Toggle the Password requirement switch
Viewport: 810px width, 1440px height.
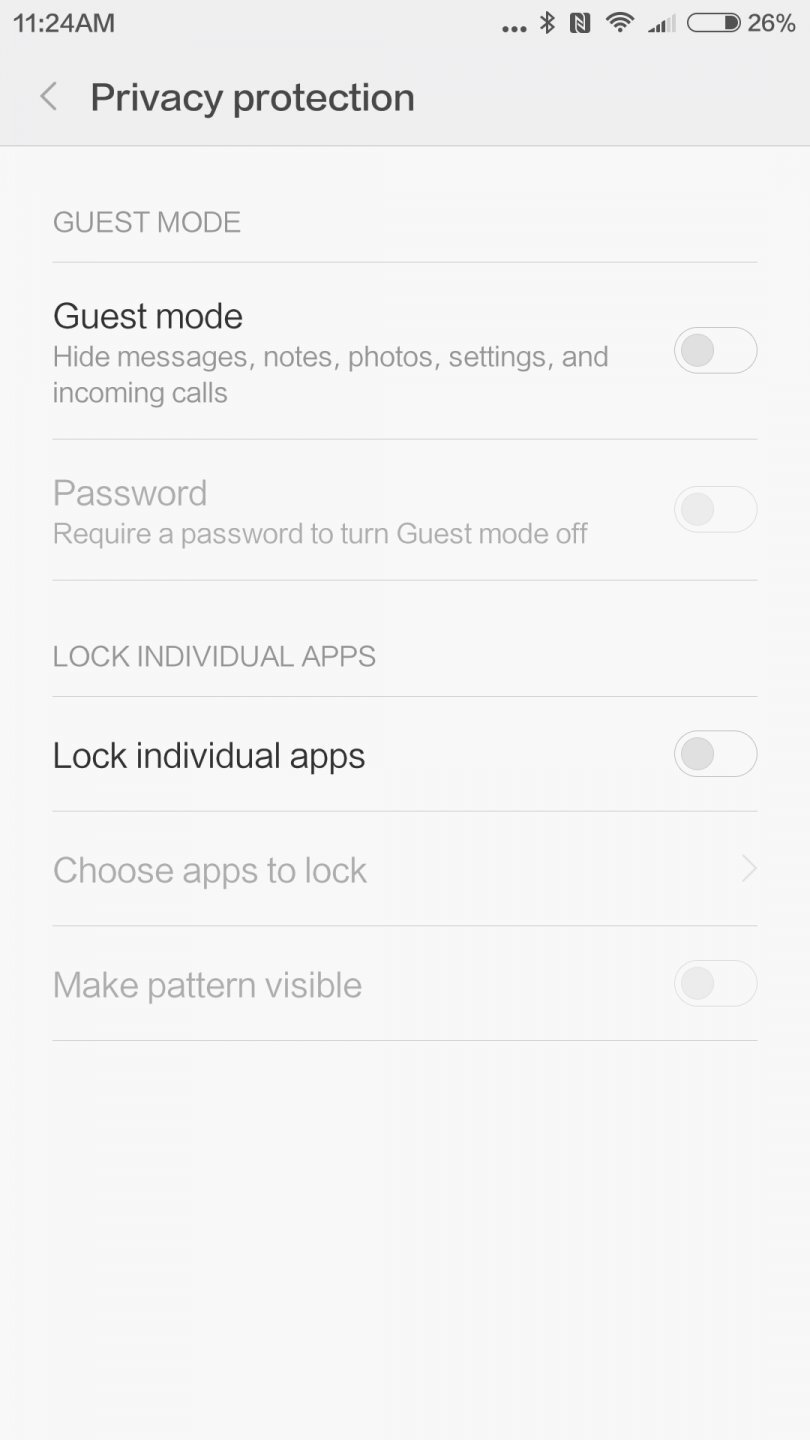[715, 509]
